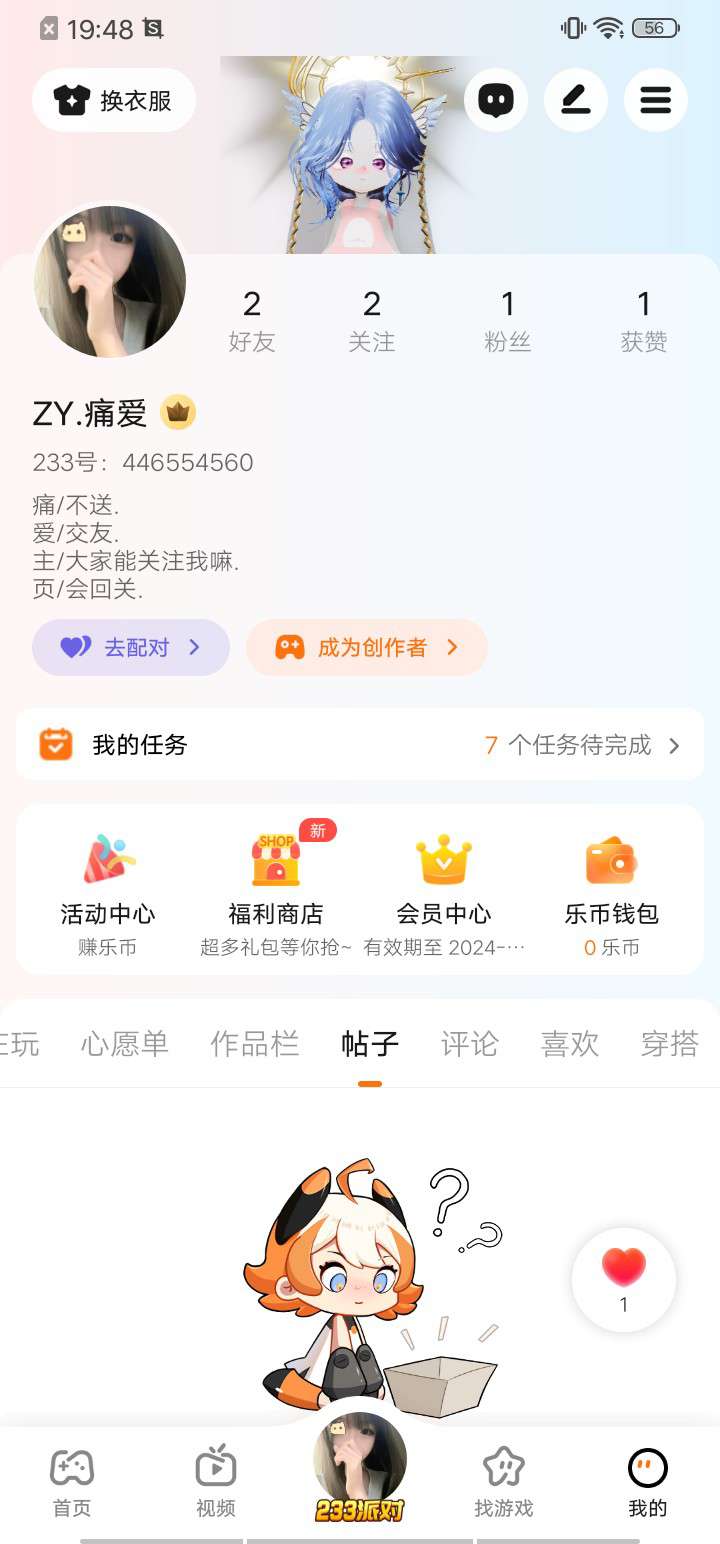Tap the 去配对 matching button
This screenshot has width=720, height=1544.
click(x=131, y=647)
